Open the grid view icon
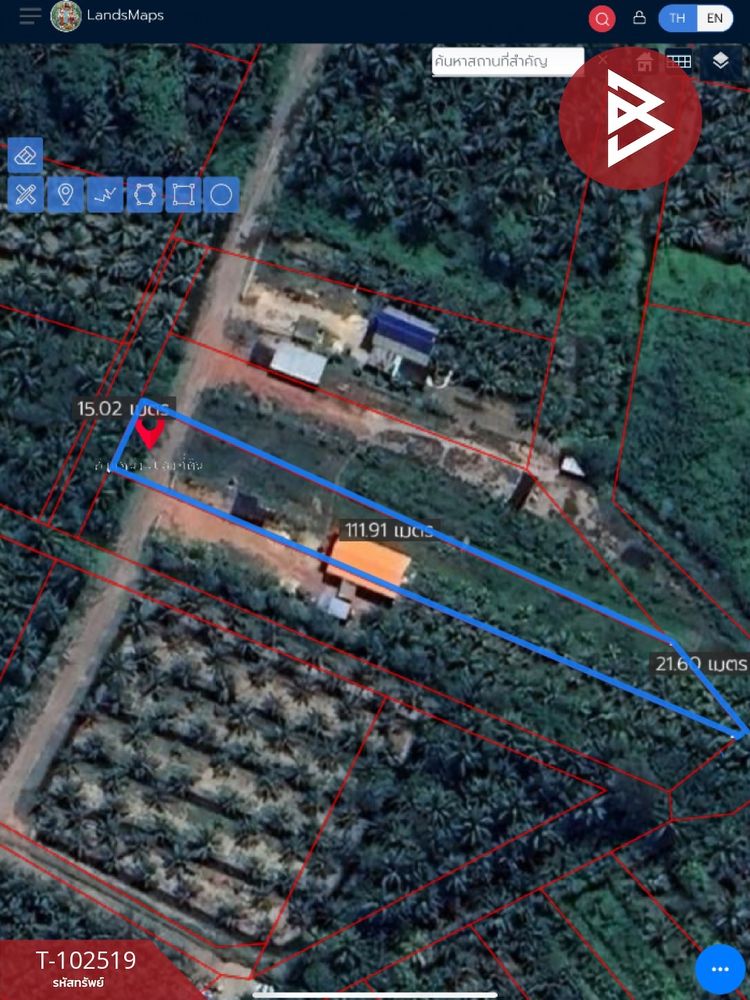Image resolution: width=750 pixels, height=1000 pixels. click(x=679, y=62)
